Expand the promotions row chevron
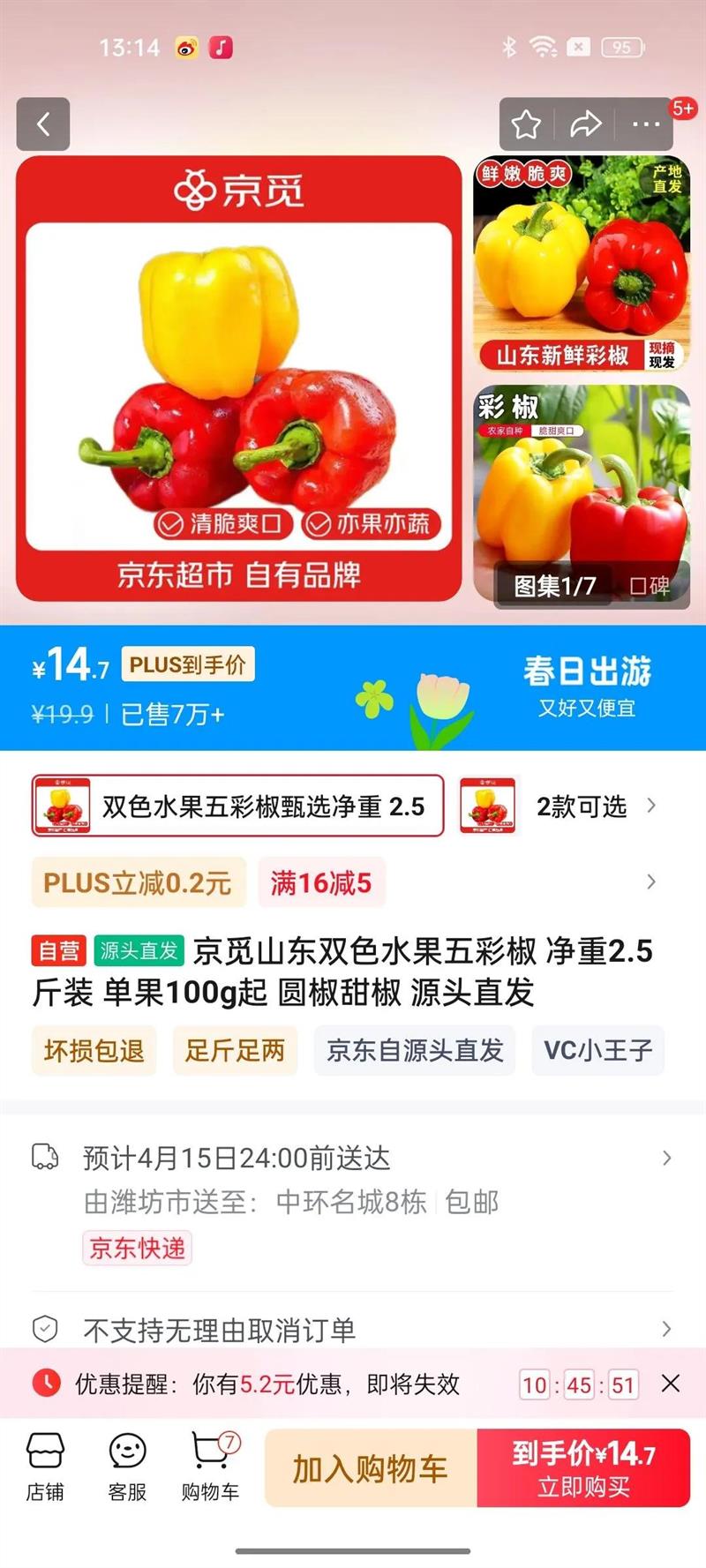 coord(651,882)
